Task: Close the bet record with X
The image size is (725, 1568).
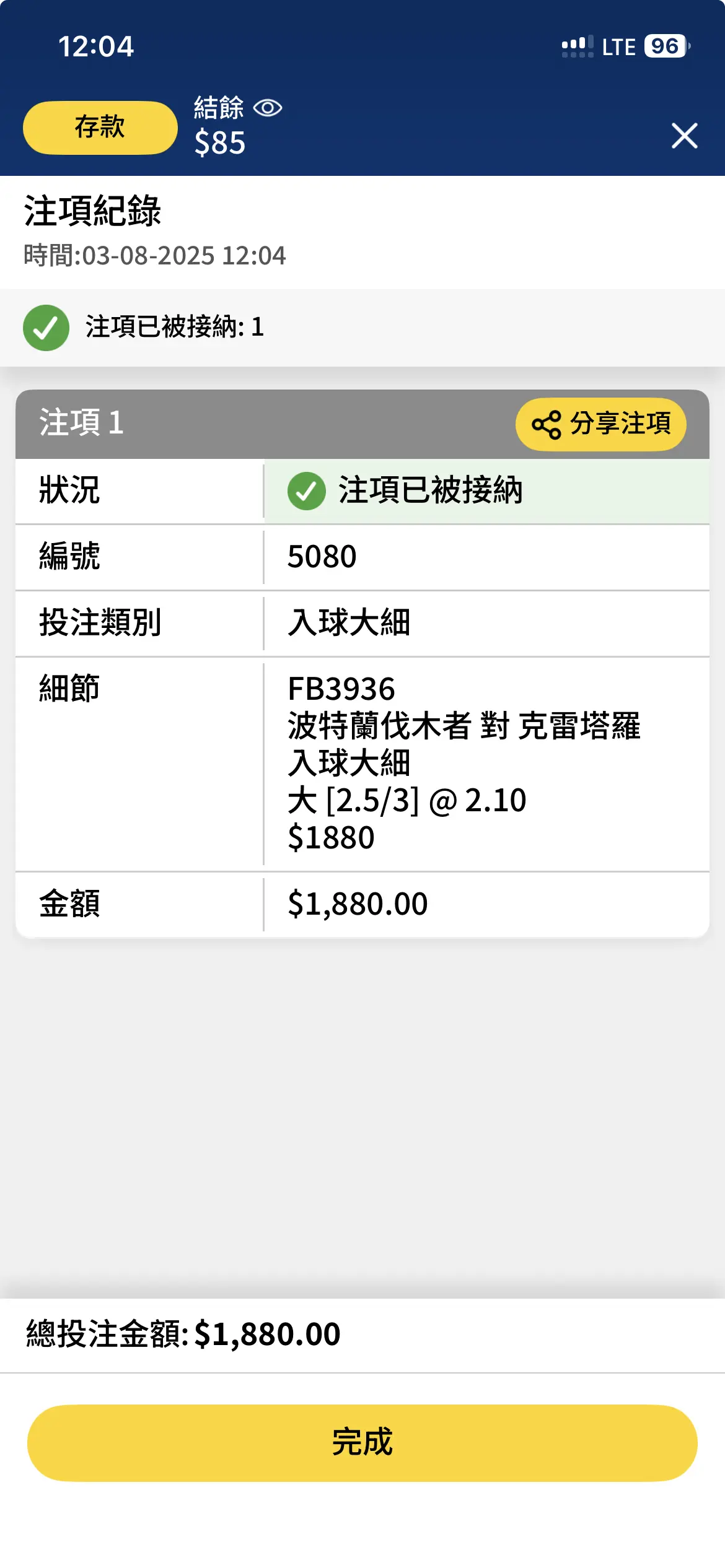Action: click(x=684, y=136)
